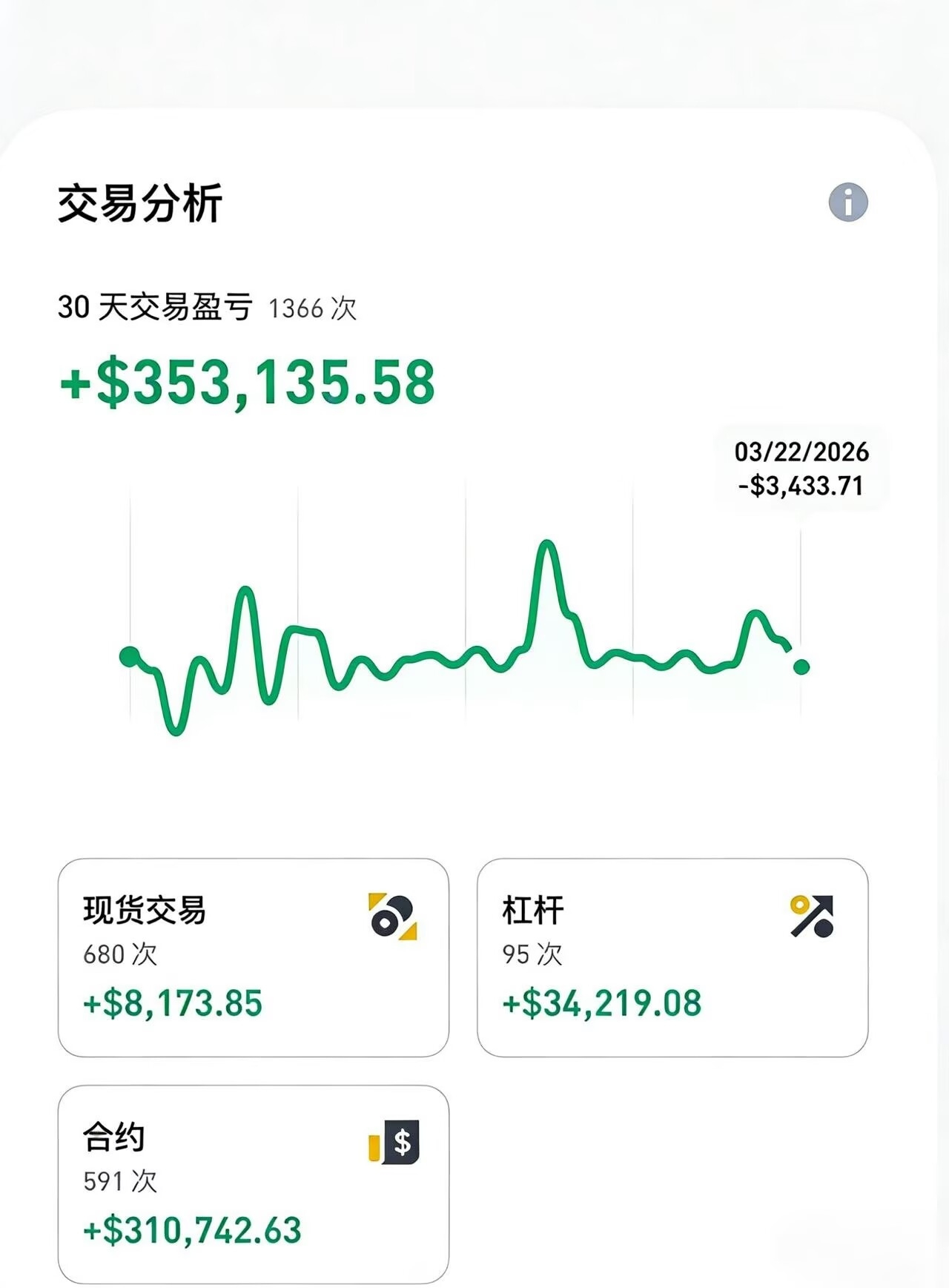Open the info icon beside 交易分析
This screenshot has width=949, height=1288.
(x=847, y=202)
